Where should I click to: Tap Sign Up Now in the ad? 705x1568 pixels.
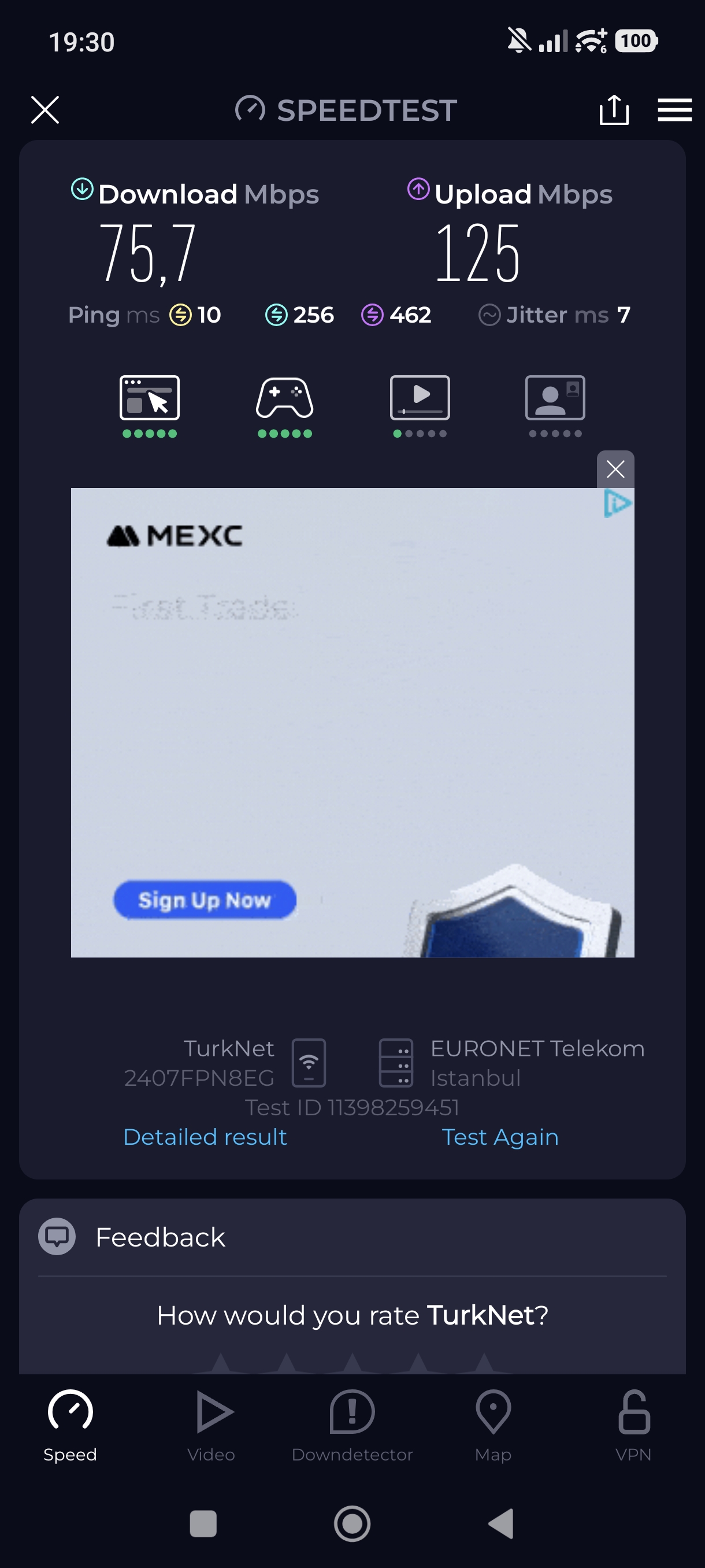point(205,900)
